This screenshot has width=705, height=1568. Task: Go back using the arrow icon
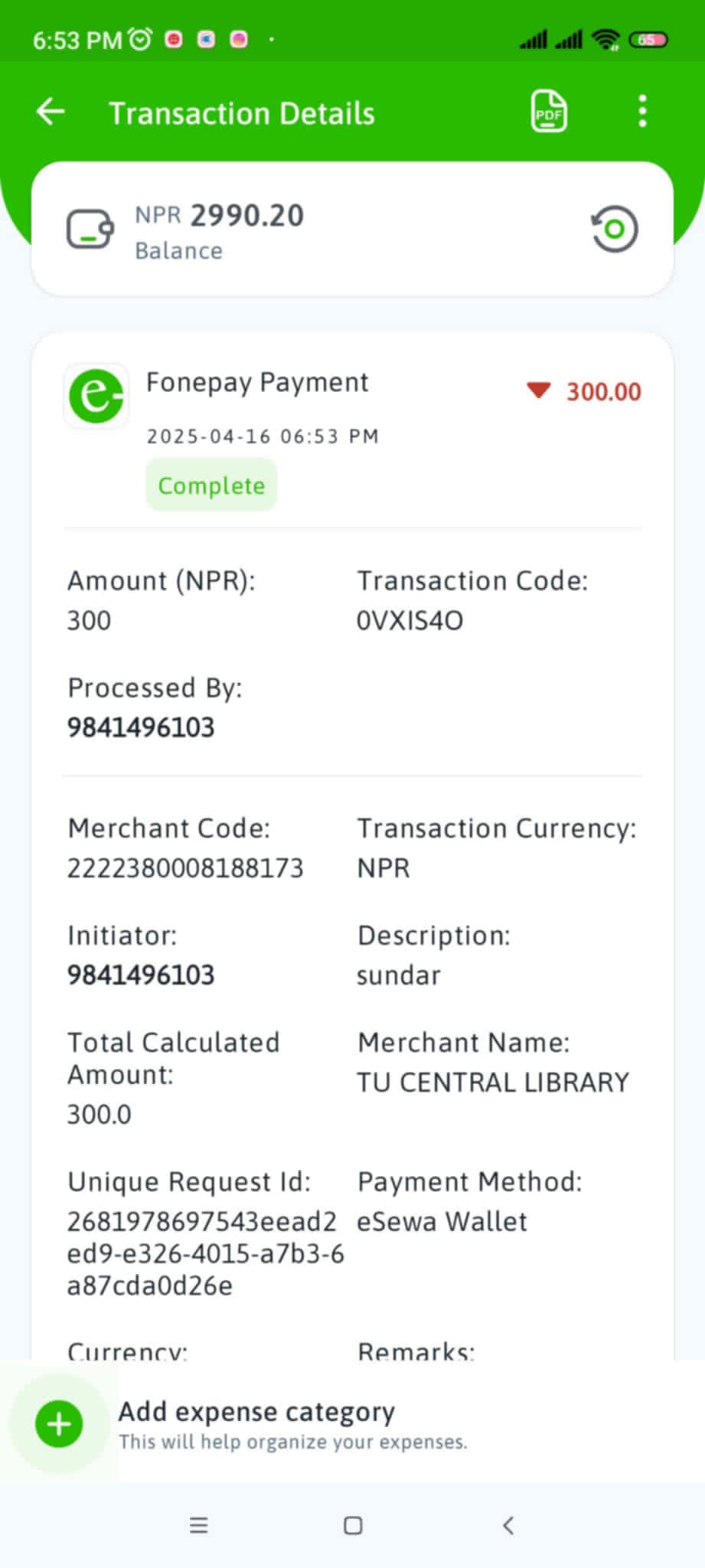pyautogui.click(x=51, y=112)
